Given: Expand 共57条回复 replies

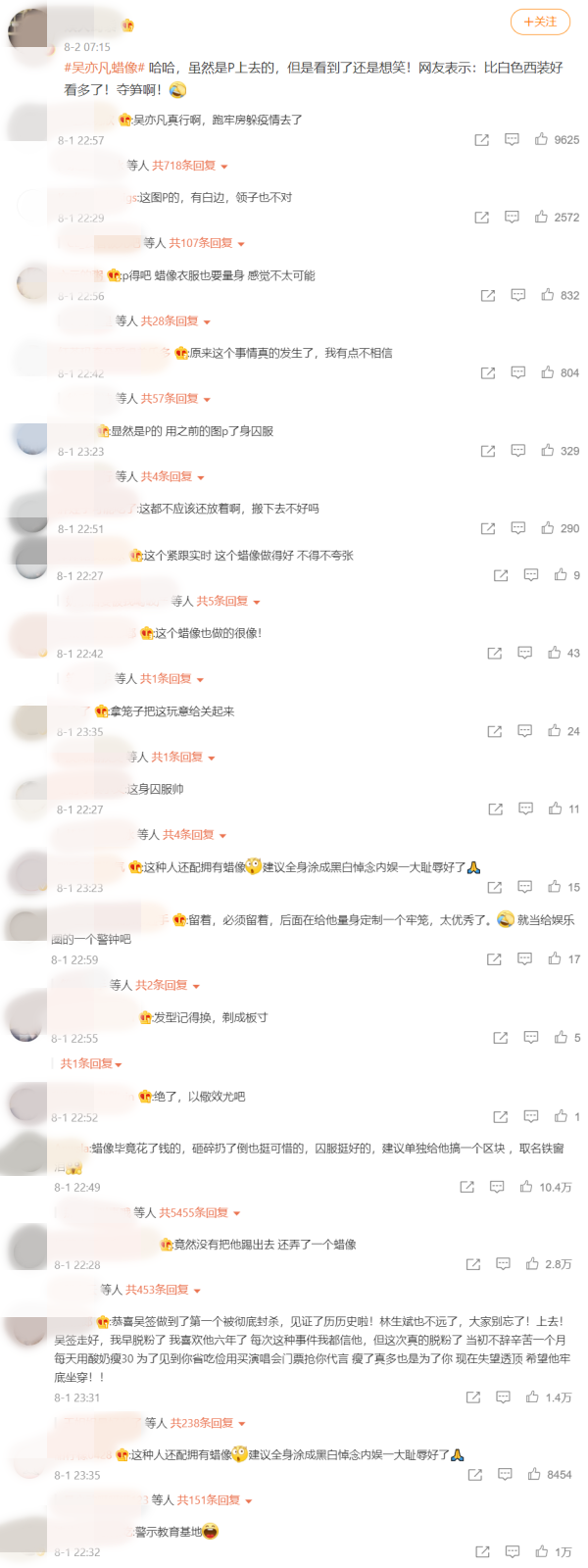Looking at the screenshot, I should click(x=174, y=399).
